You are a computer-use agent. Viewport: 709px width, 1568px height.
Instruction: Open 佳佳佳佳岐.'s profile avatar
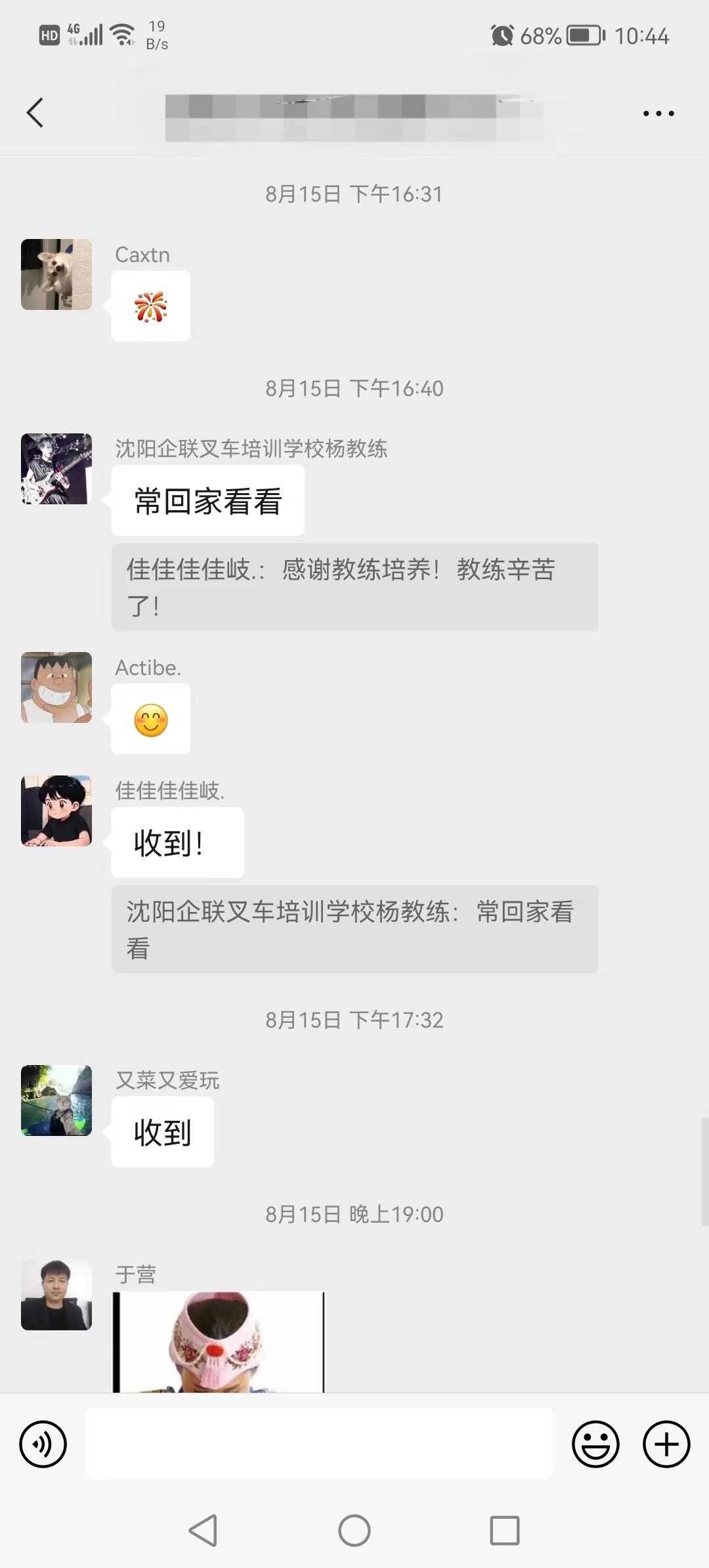56,811
